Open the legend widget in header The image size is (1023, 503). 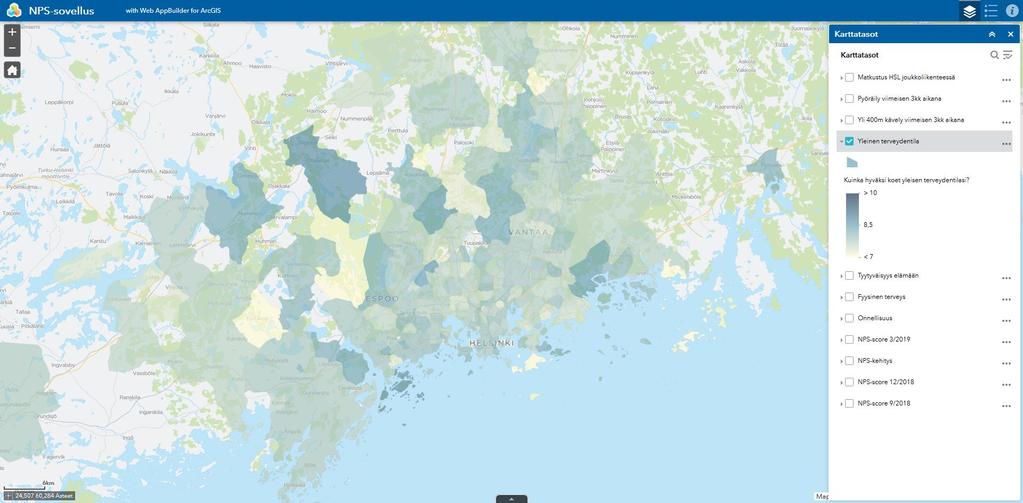click(x=991, y=11)
